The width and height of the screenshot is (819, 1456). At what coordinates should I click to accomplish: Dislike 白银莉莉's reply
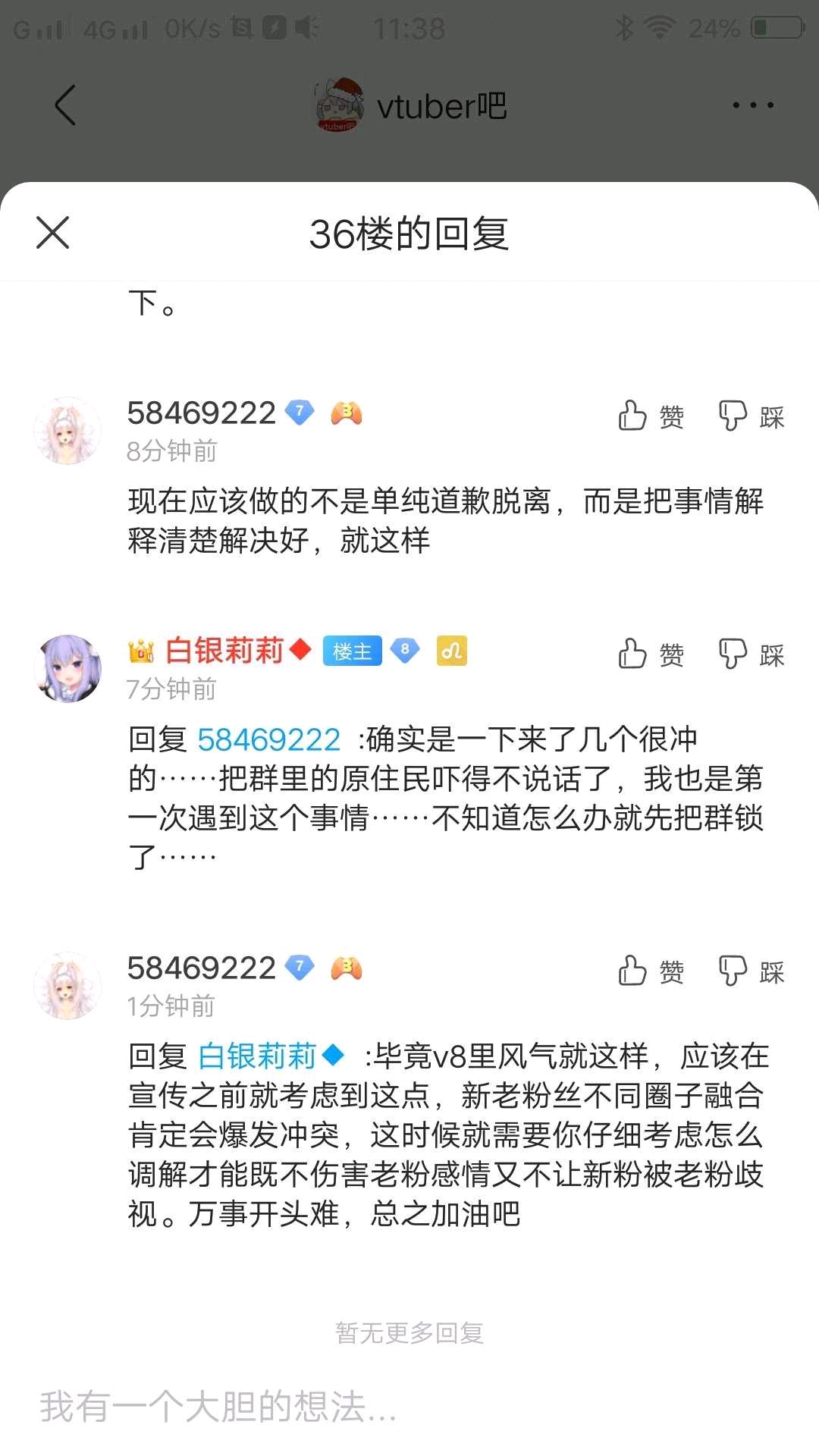pyautogui.click(x=751, y=654)
